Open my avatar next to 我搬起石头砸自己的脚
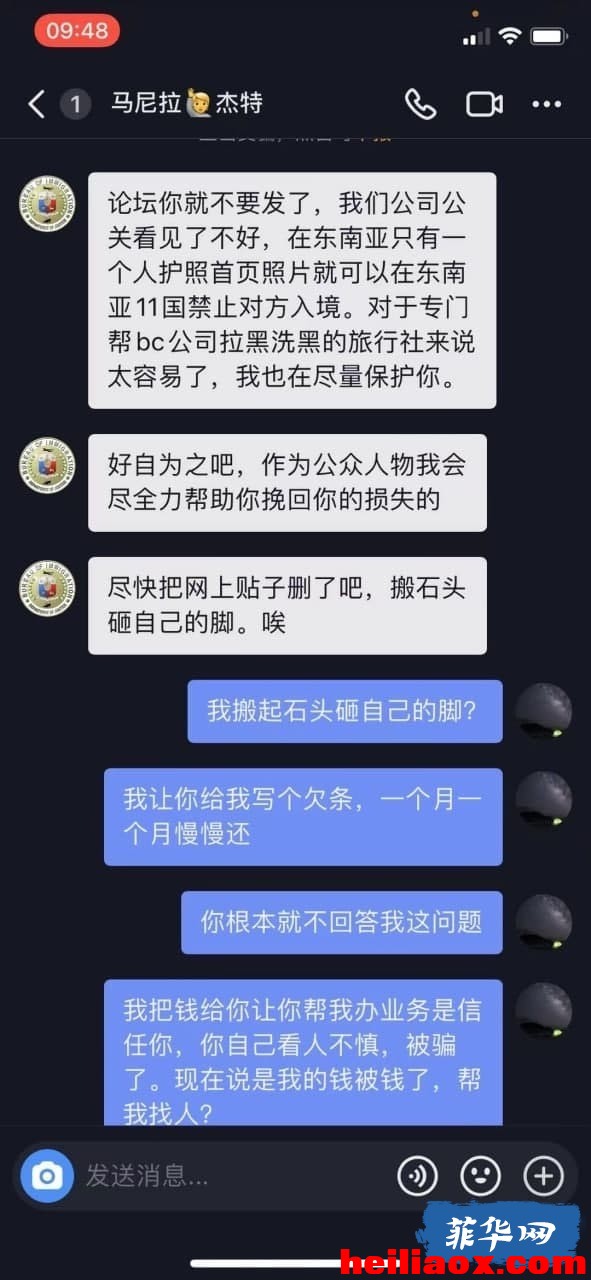Screen dimensions: 591x1280 click(543, 711)
